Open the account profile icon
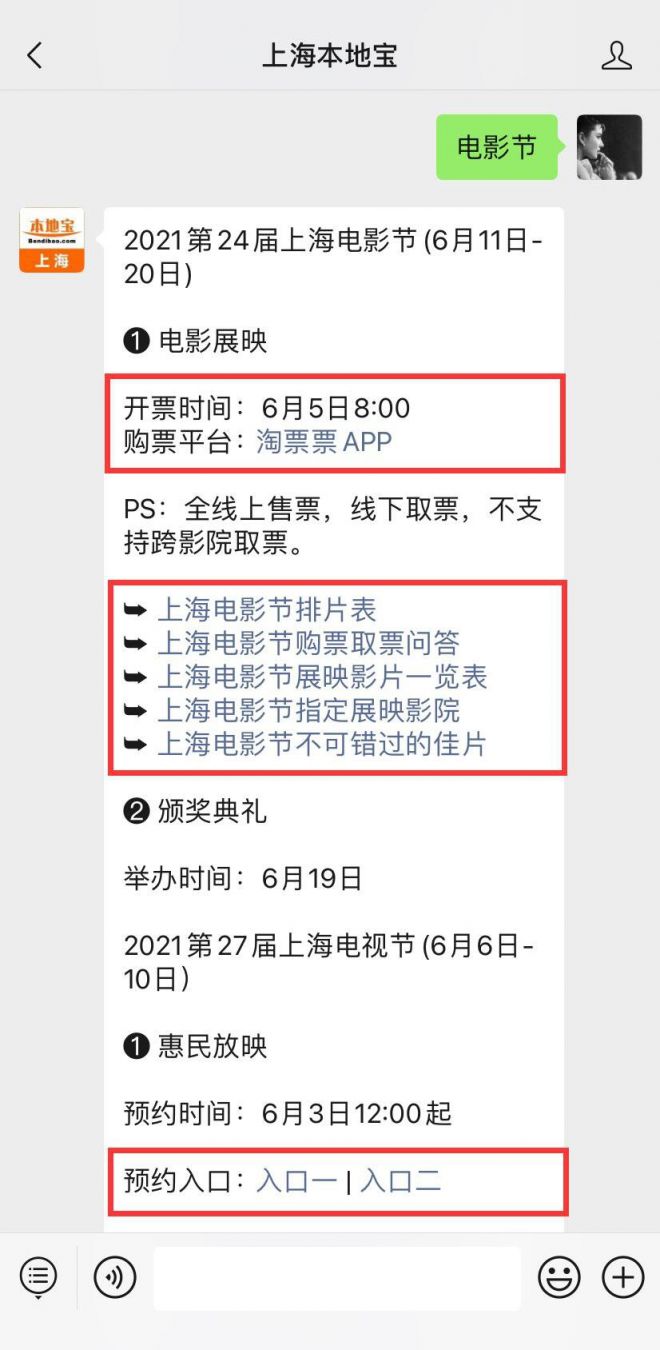660x1350 pixels. coord(616,55)
